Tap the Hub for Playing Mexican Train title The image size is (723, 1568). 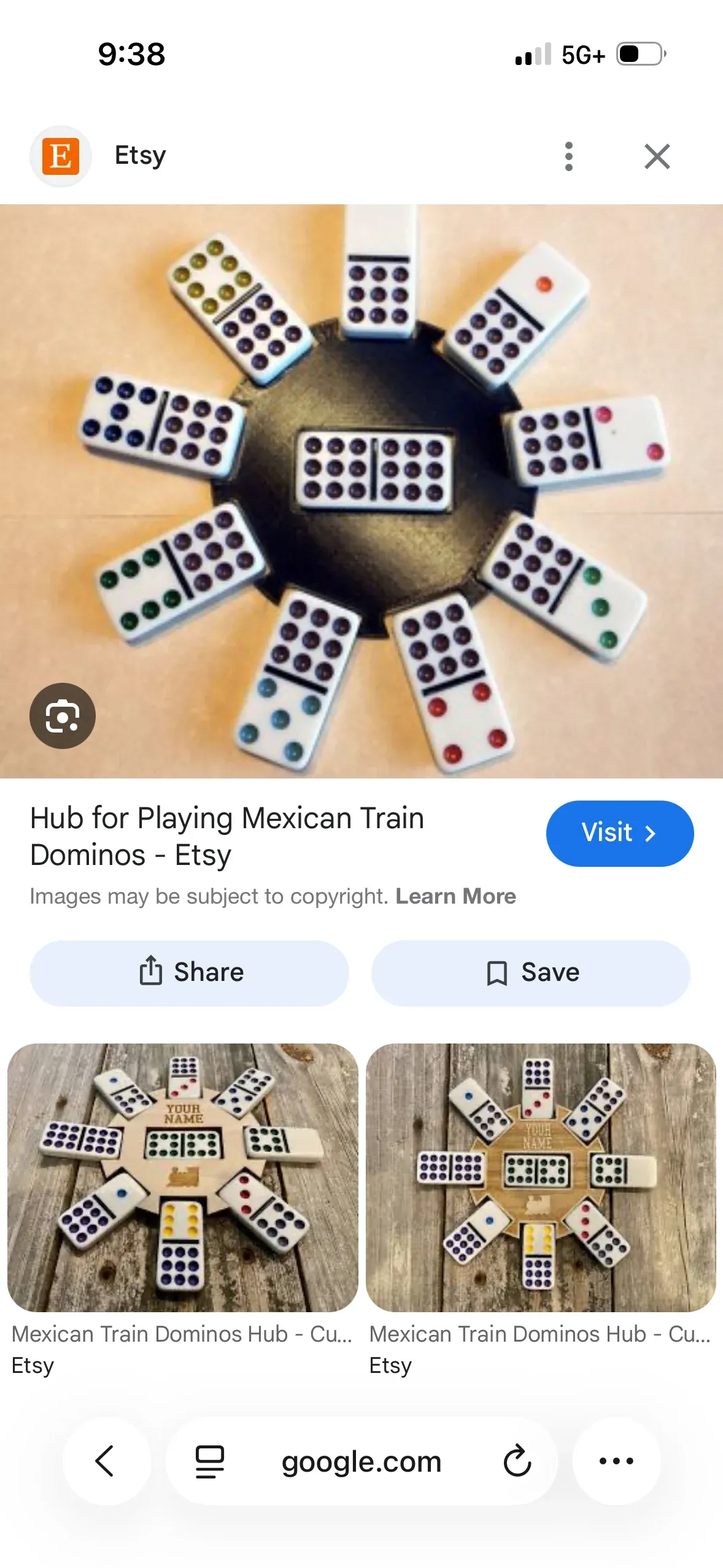(226, 836)
